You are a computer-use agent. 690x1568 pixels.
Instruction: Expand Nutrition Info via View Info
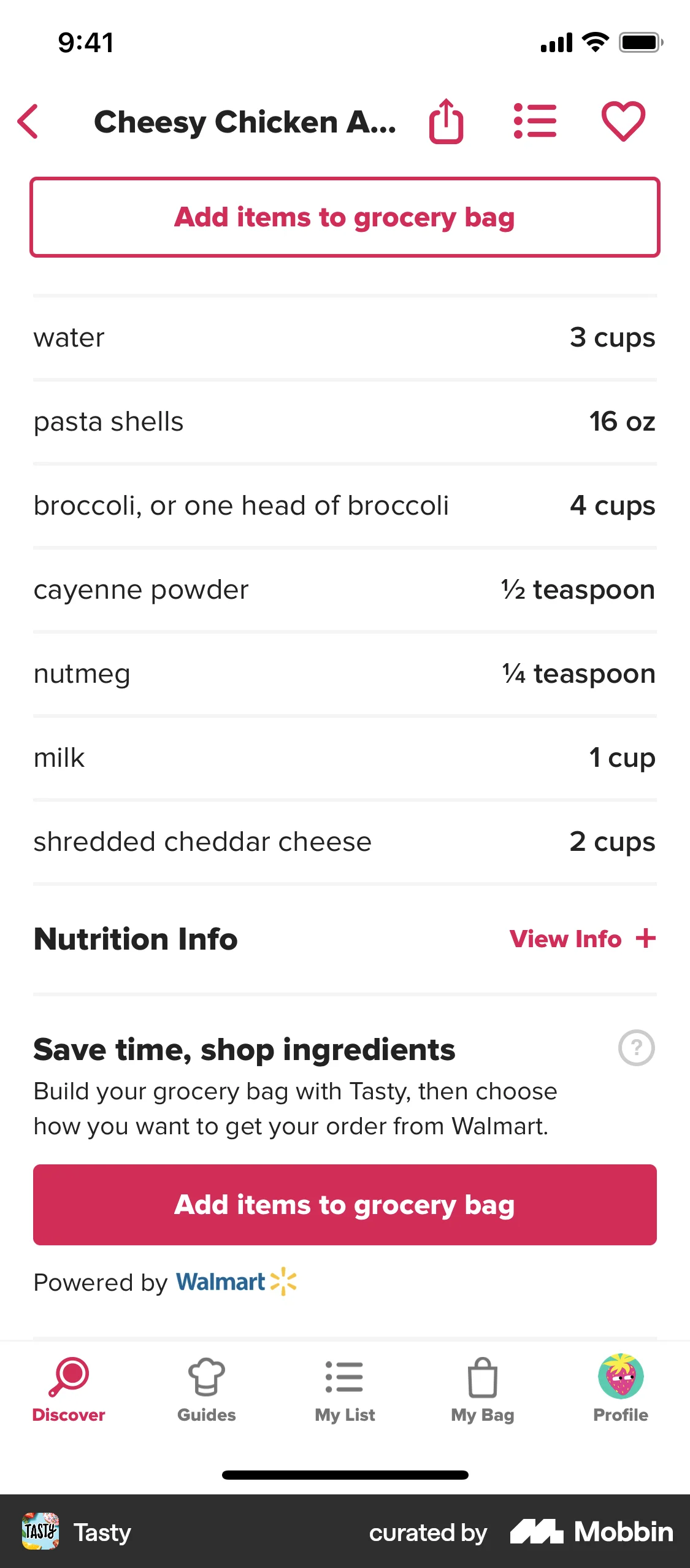click(565, 939)
